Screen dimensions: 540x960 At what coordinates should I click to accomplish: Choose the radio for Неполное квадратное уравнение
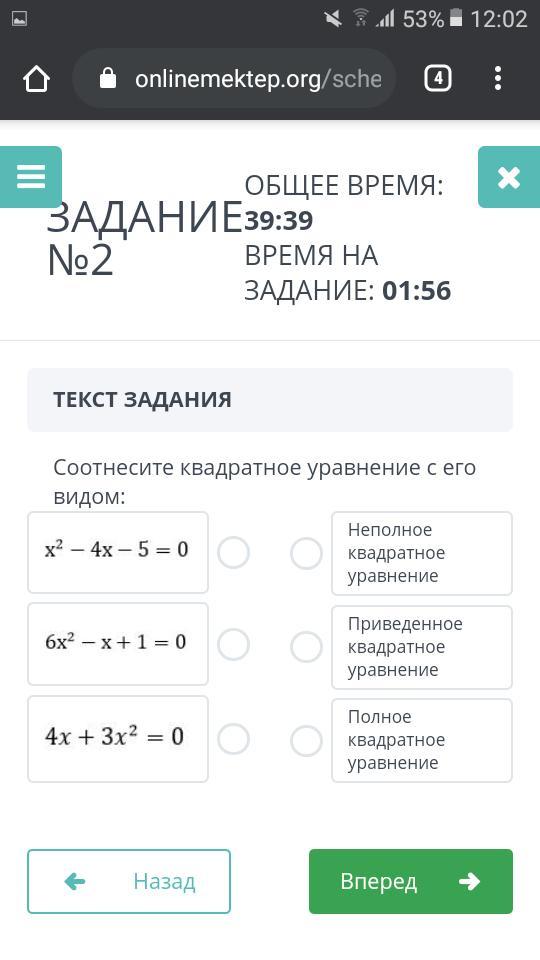click(x=306, y=553)
